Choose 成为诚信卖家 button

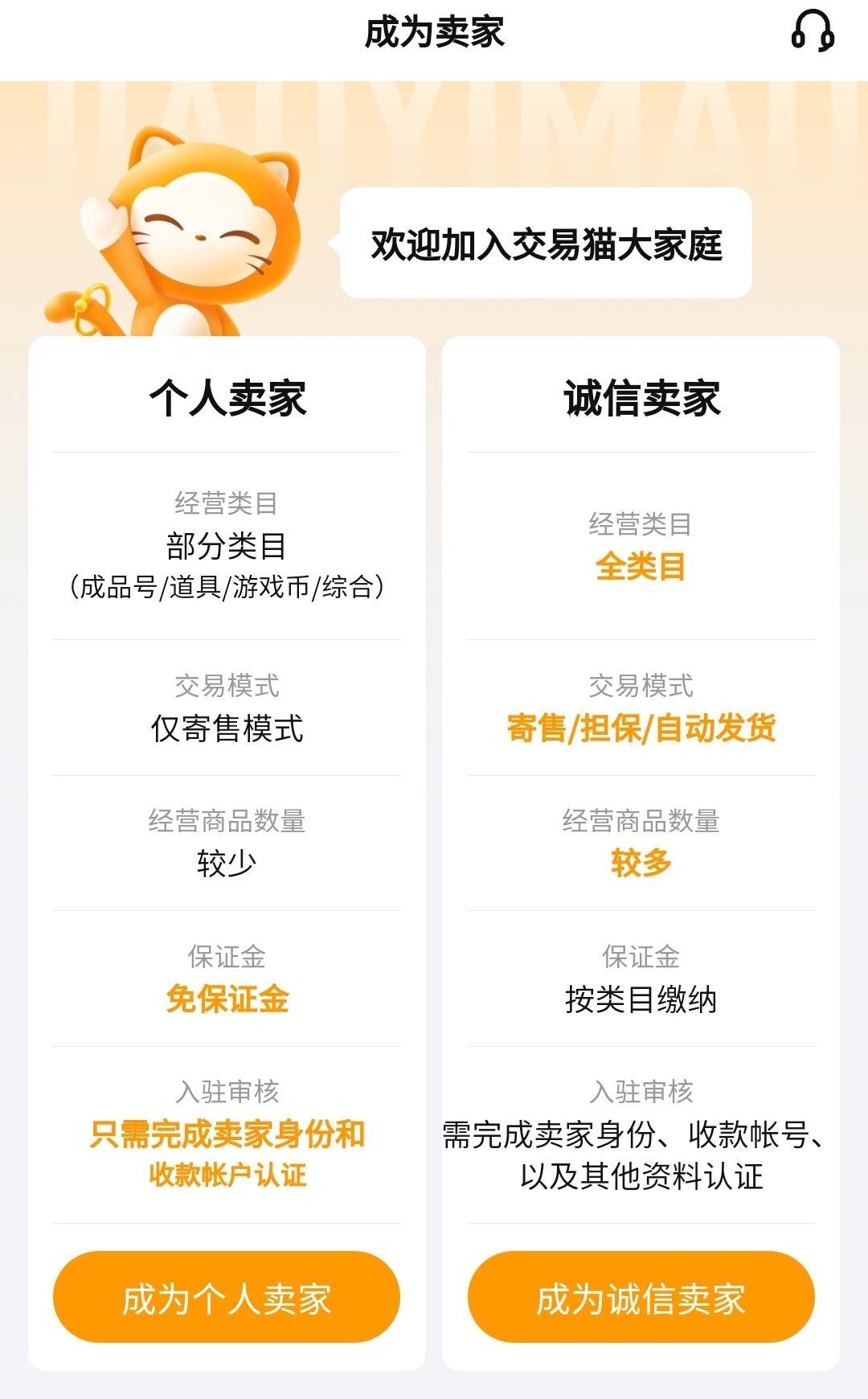pyautogui.click(x=641, y=1297)
